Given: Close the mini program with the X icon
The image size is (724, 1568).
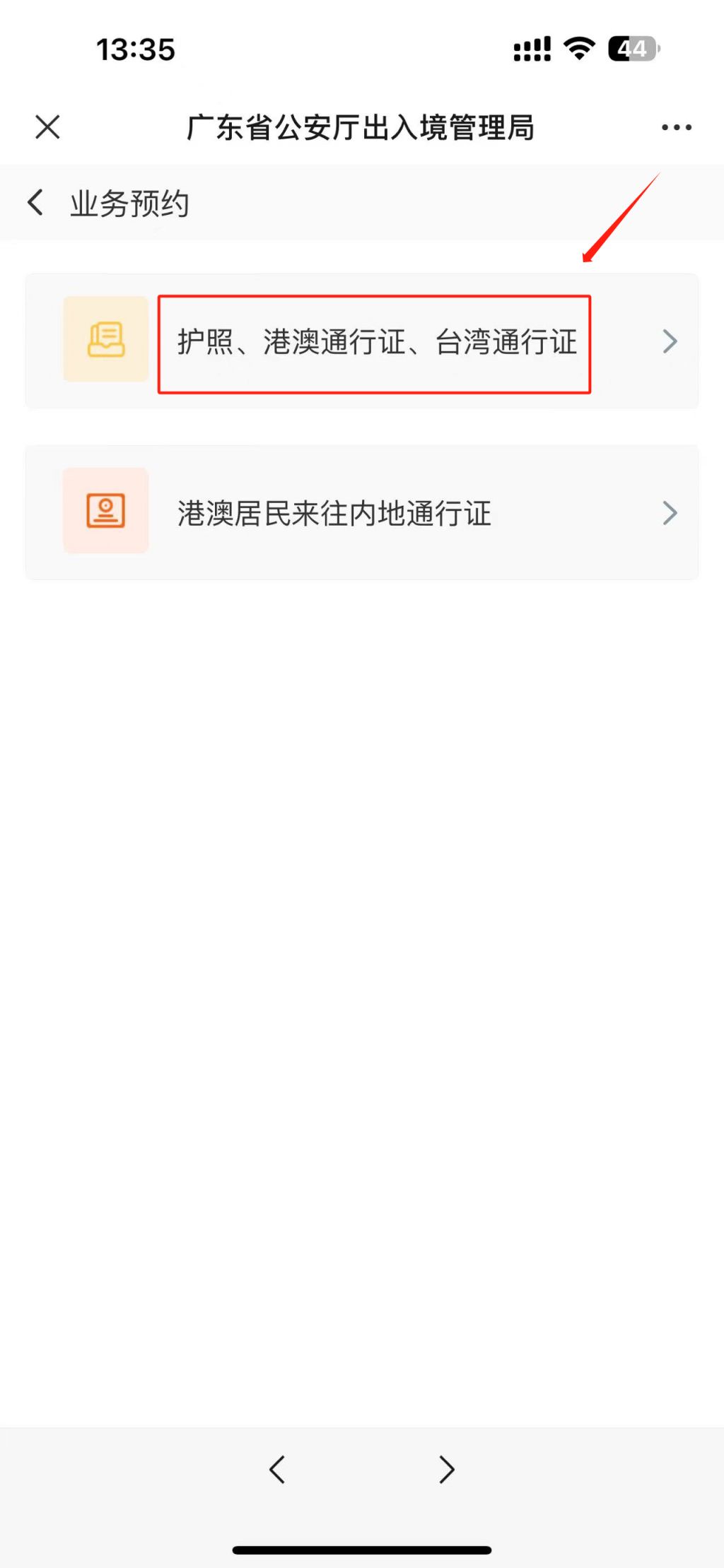Looking at the screenshot, I should tap(47, 128).
